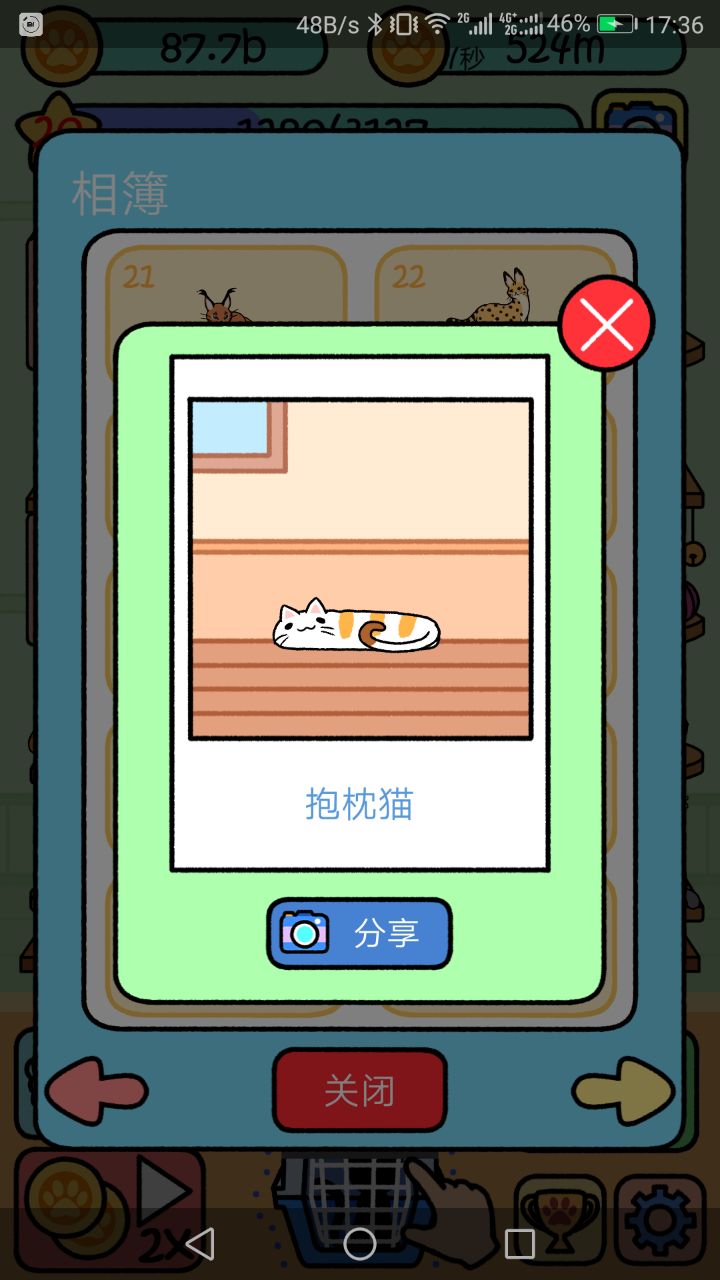Go to next album page with right arrow
The width and height of the screenshot is (720, 1280).
623,1090
